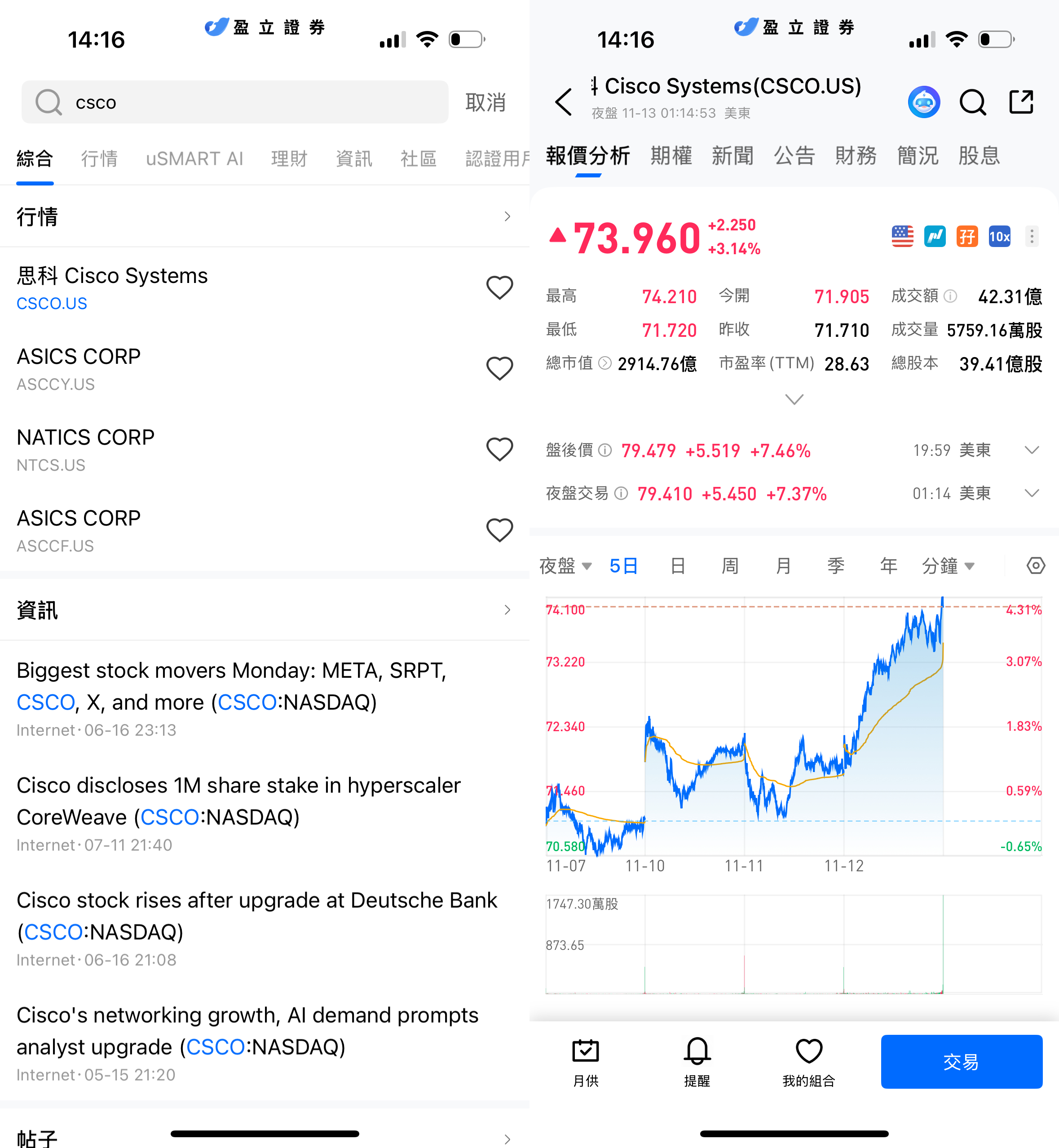Expand the 資訊 section
The width and height of the screenshot is (1059, 1148).
(507, 610)
